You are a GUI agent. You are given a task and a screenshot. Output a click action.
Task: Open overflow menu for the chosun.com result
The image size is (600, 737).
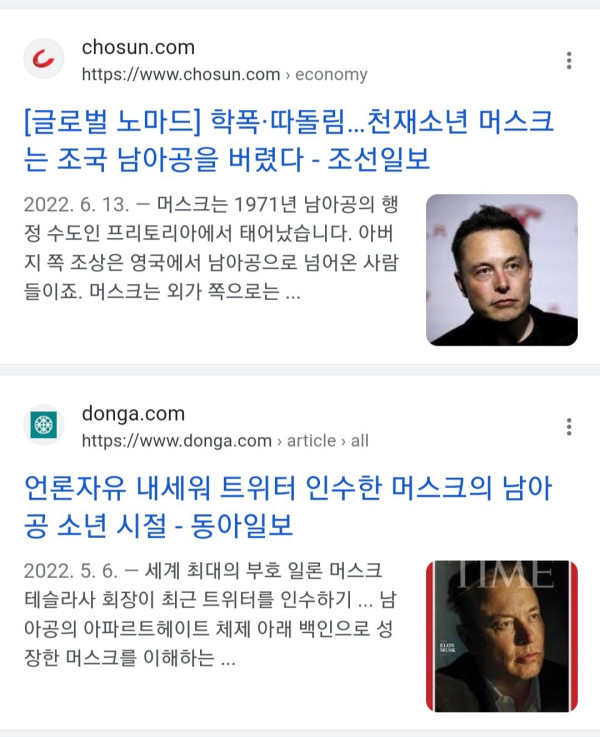coord(568,60)
